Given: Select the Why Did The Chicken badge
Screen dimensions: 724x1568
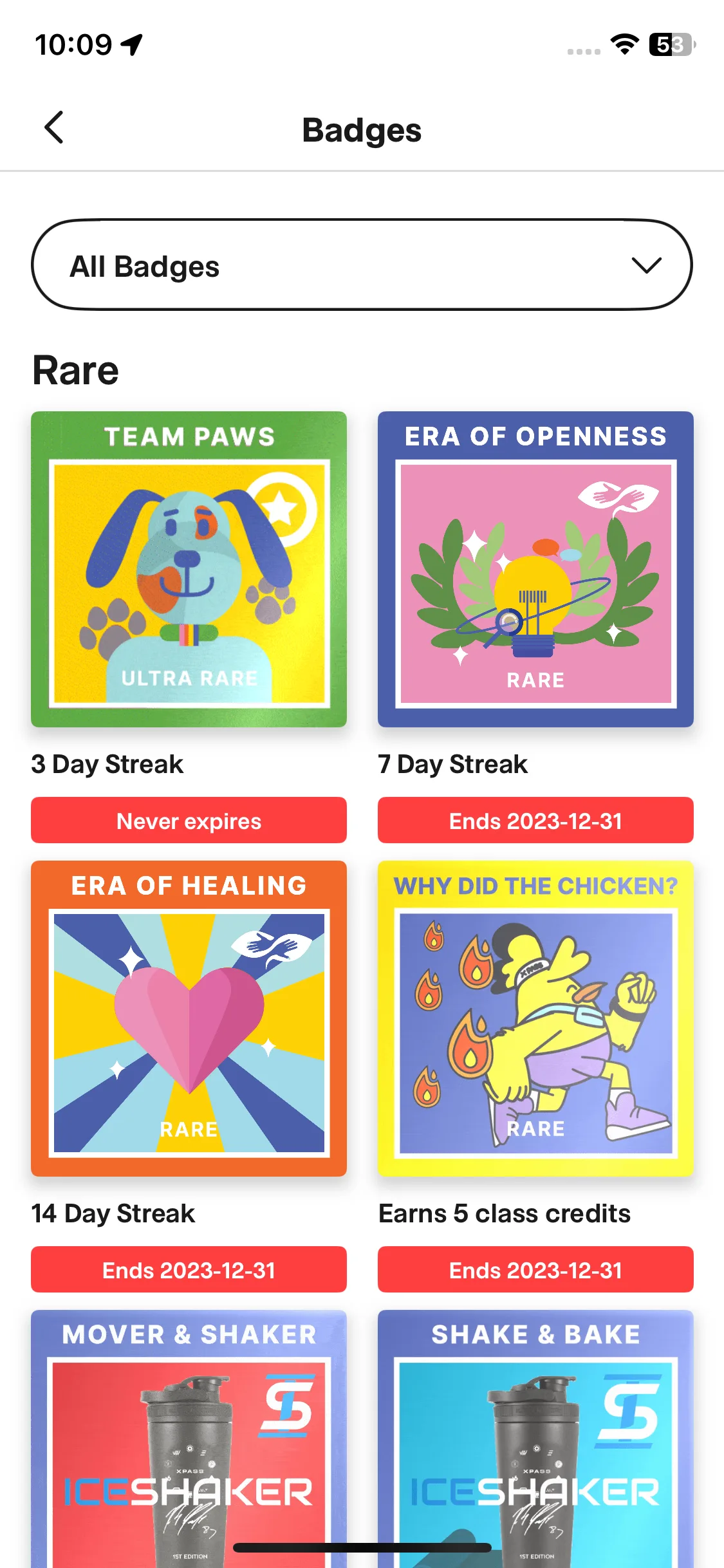Looking at the screenshot, I should tap(535, 1018).
